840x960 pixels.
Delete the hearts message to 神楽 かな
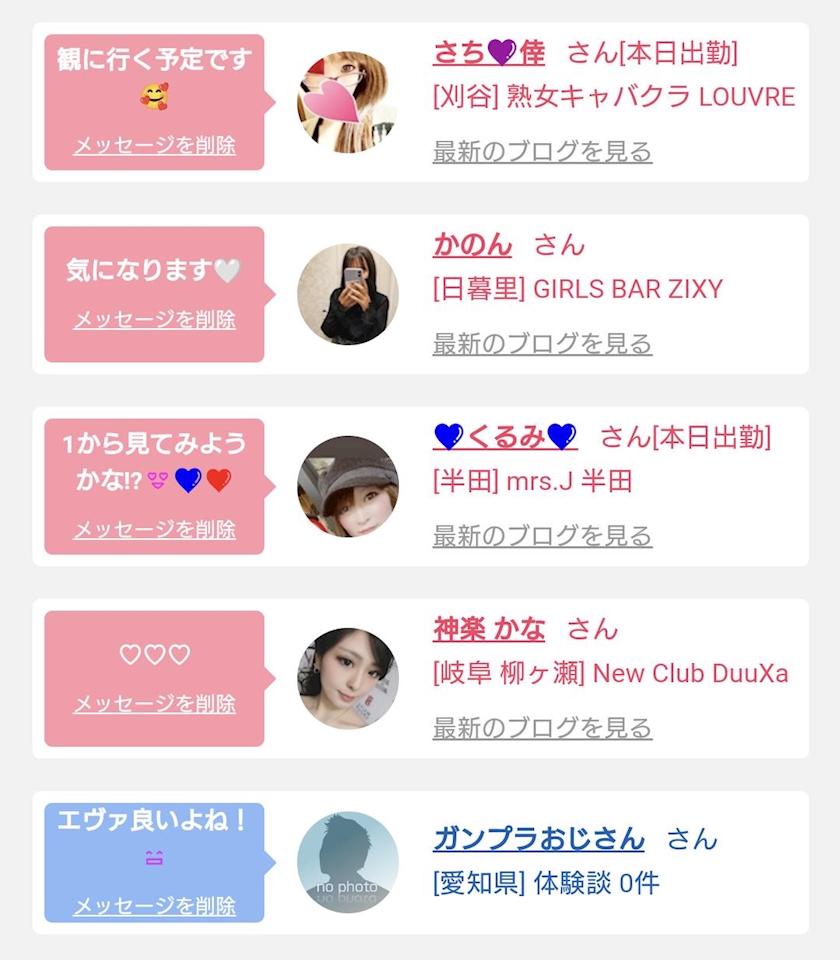click(x=155, y=704)
